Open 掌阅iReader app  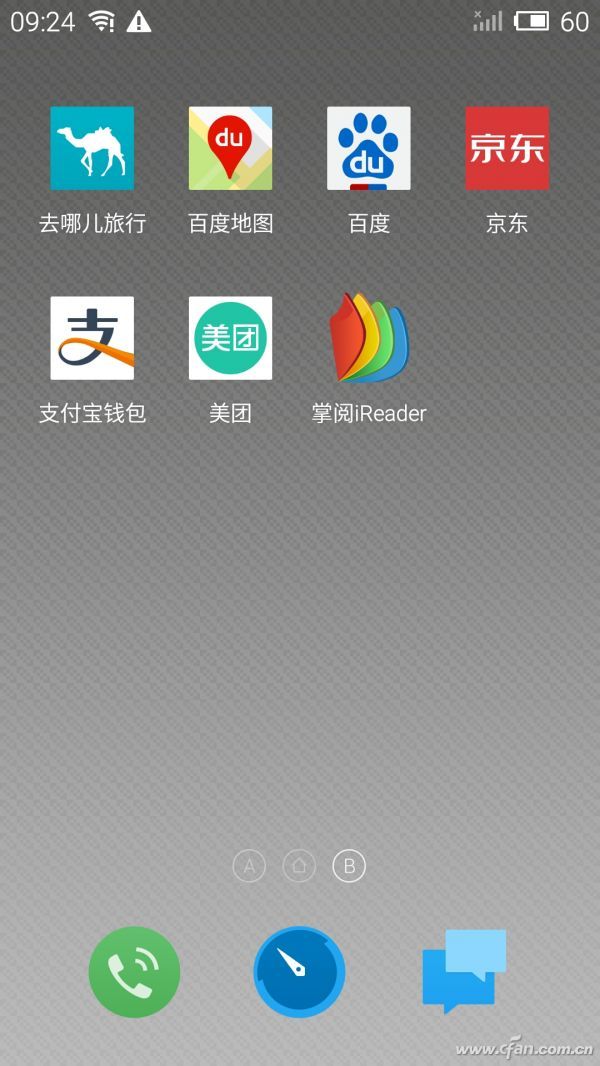click(369, 338)
